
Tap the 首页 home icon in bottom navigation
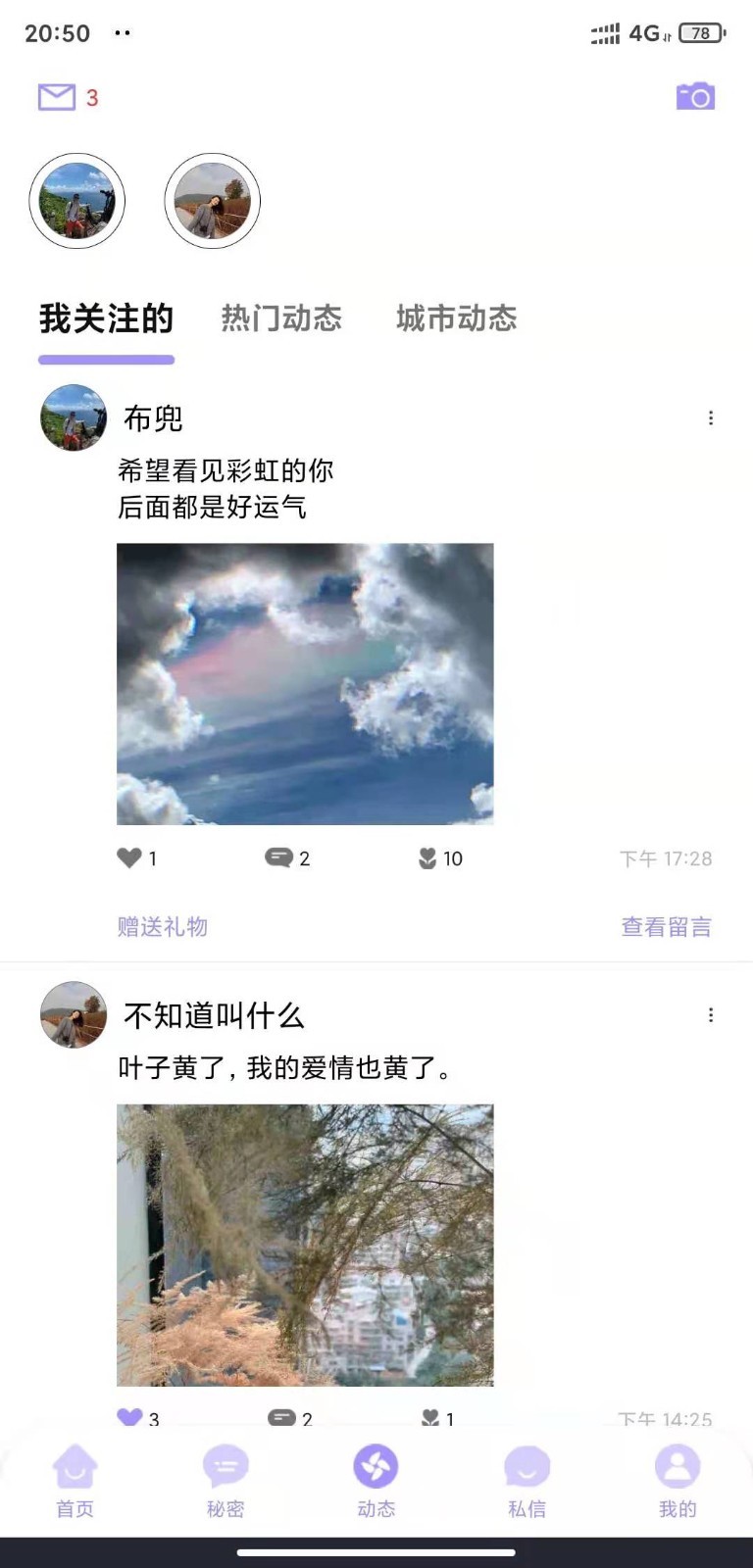click(x=75, y=1467)
